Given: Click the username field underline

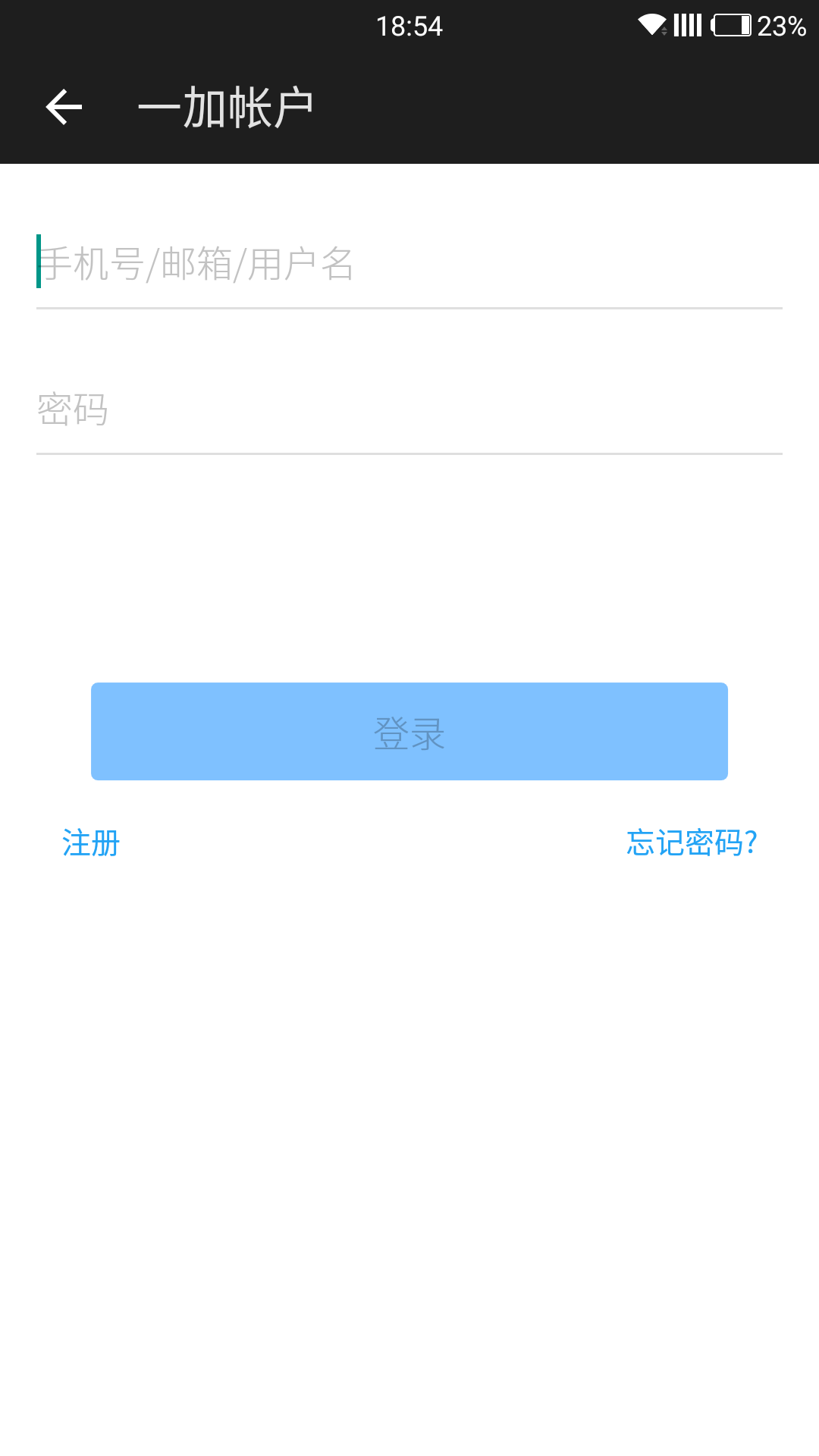Looking at the screenshot, I should click(x=409, y=307).
